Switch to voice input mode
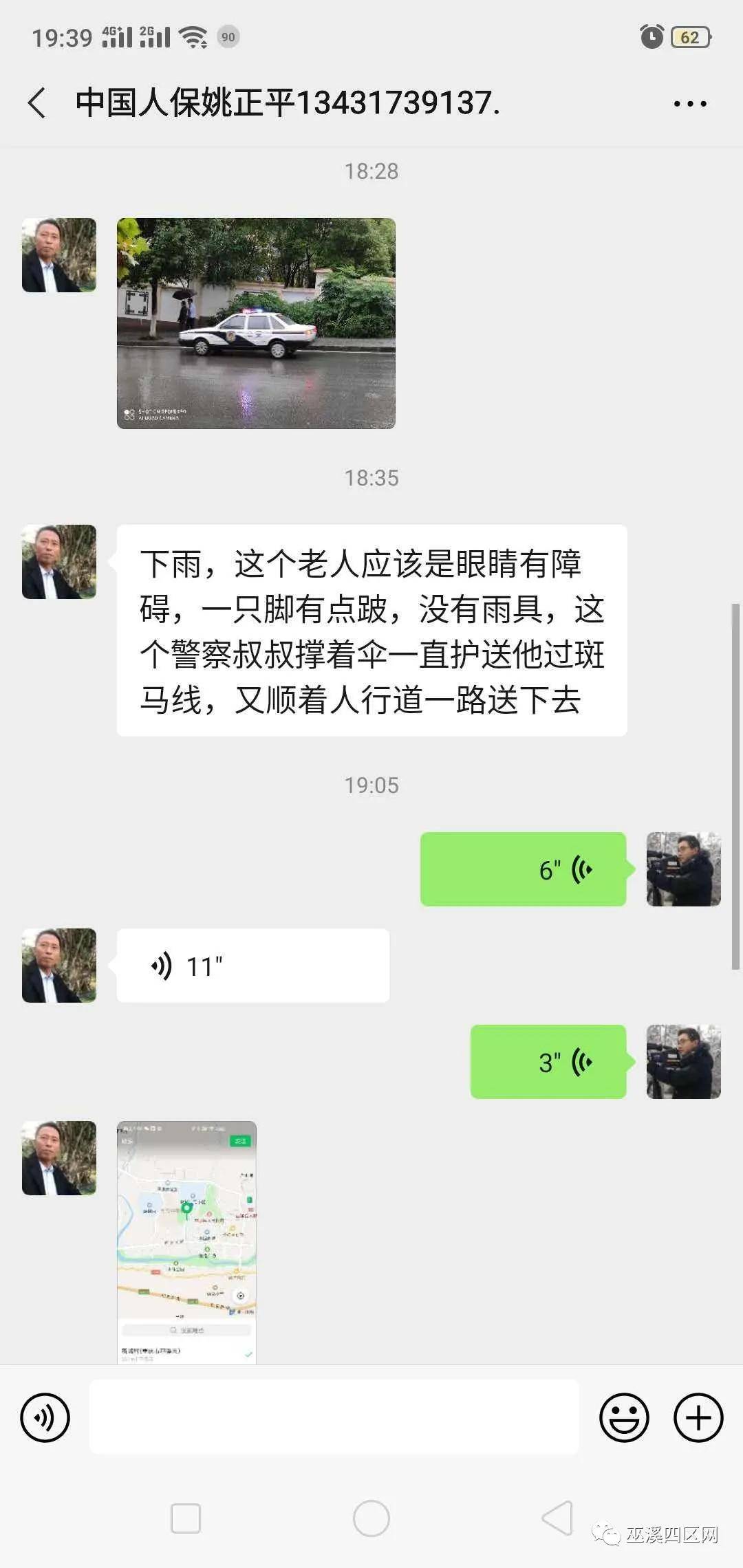 (45, 1417)
